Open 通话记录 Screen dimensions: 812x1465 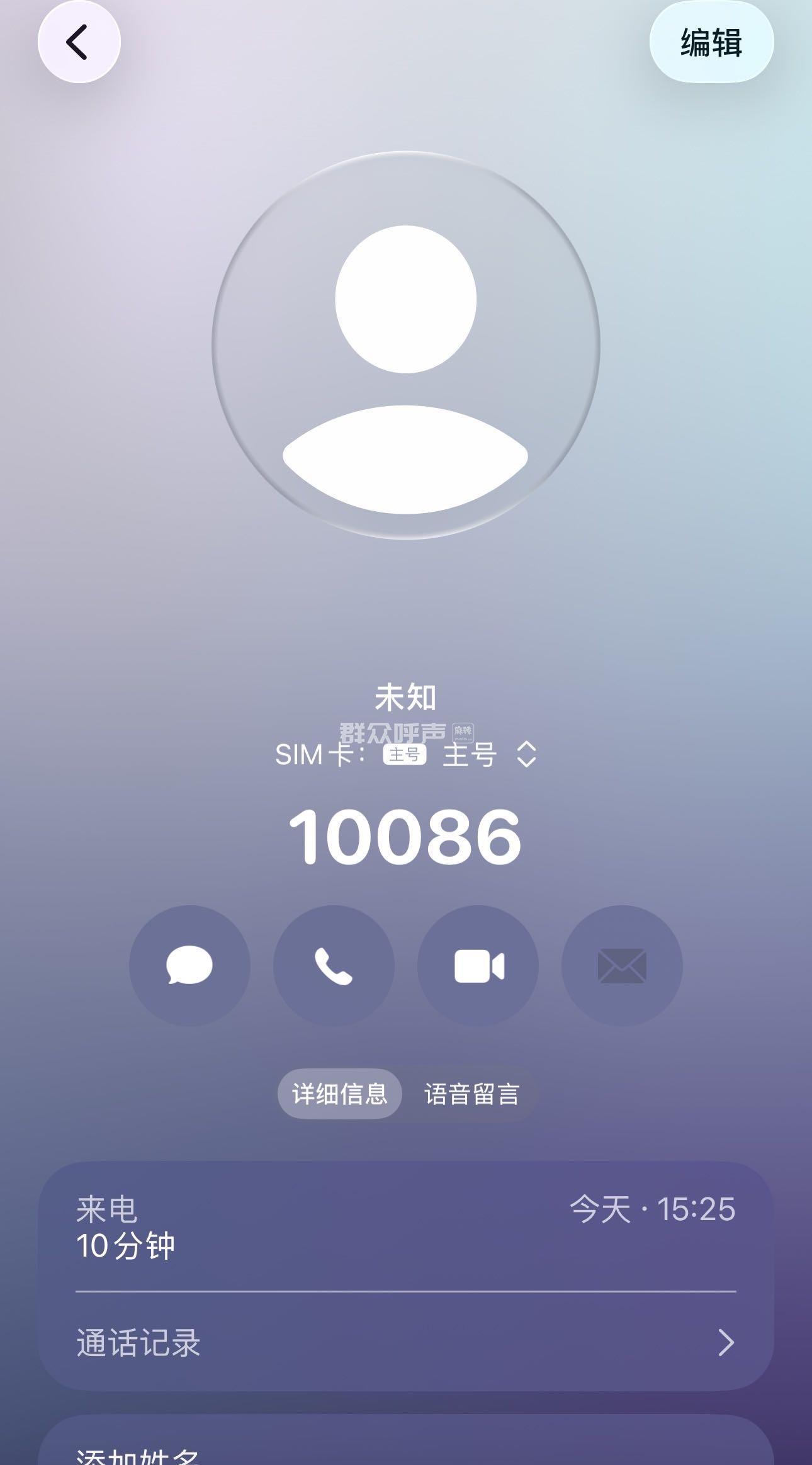tap(405, 1343)
